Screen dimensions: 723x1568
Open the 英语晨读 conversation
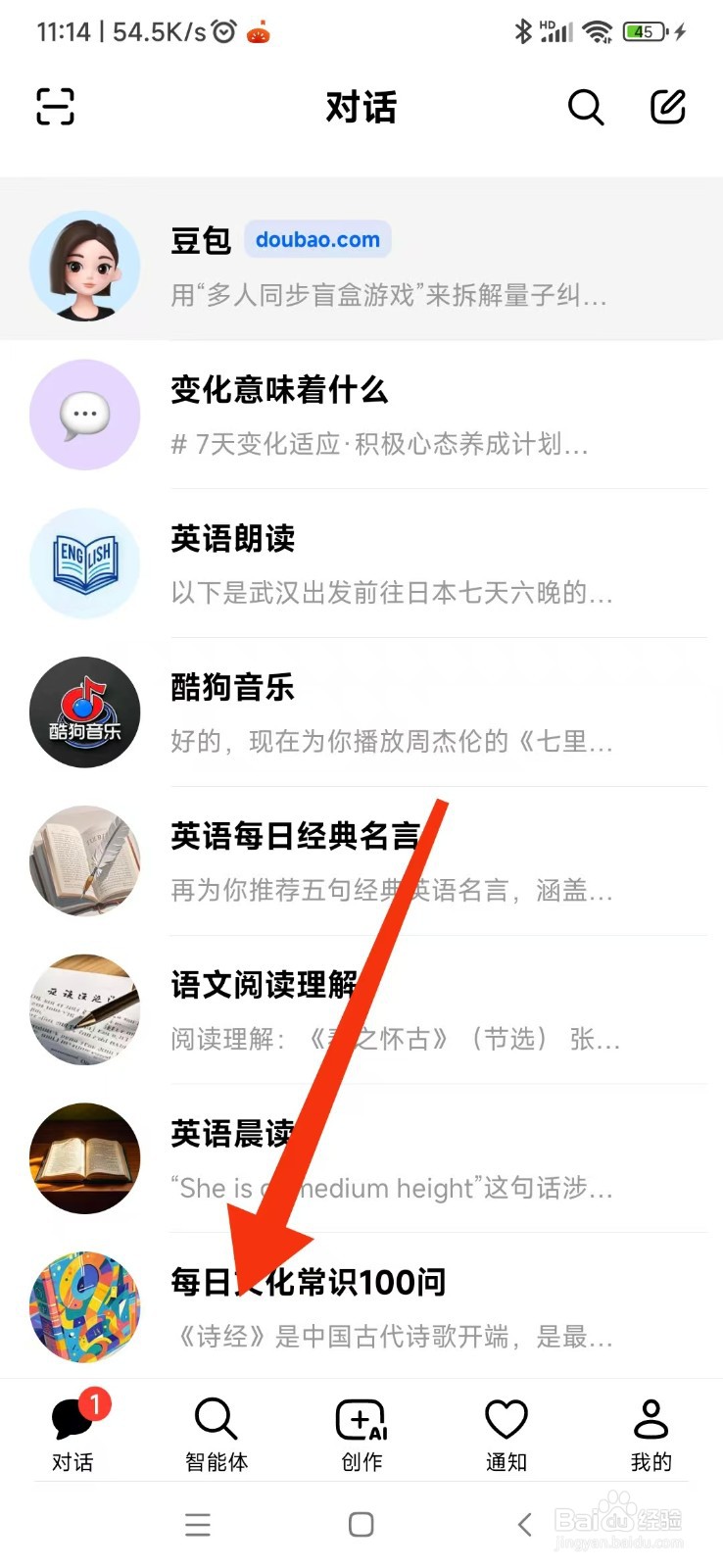[x=392, y=1158]
